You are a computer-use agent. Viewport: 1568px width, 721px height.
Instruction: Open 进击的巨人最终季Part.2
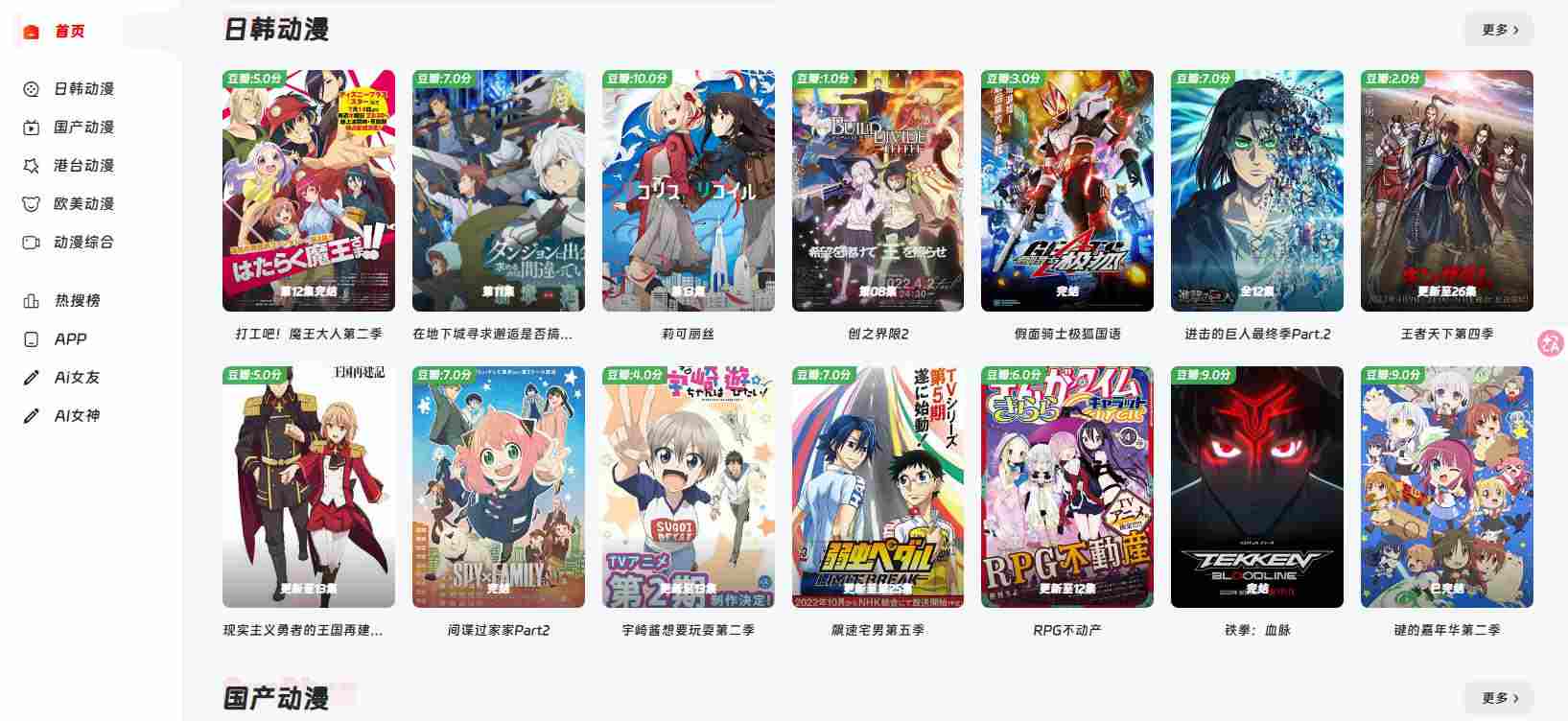pos(1256,191)
